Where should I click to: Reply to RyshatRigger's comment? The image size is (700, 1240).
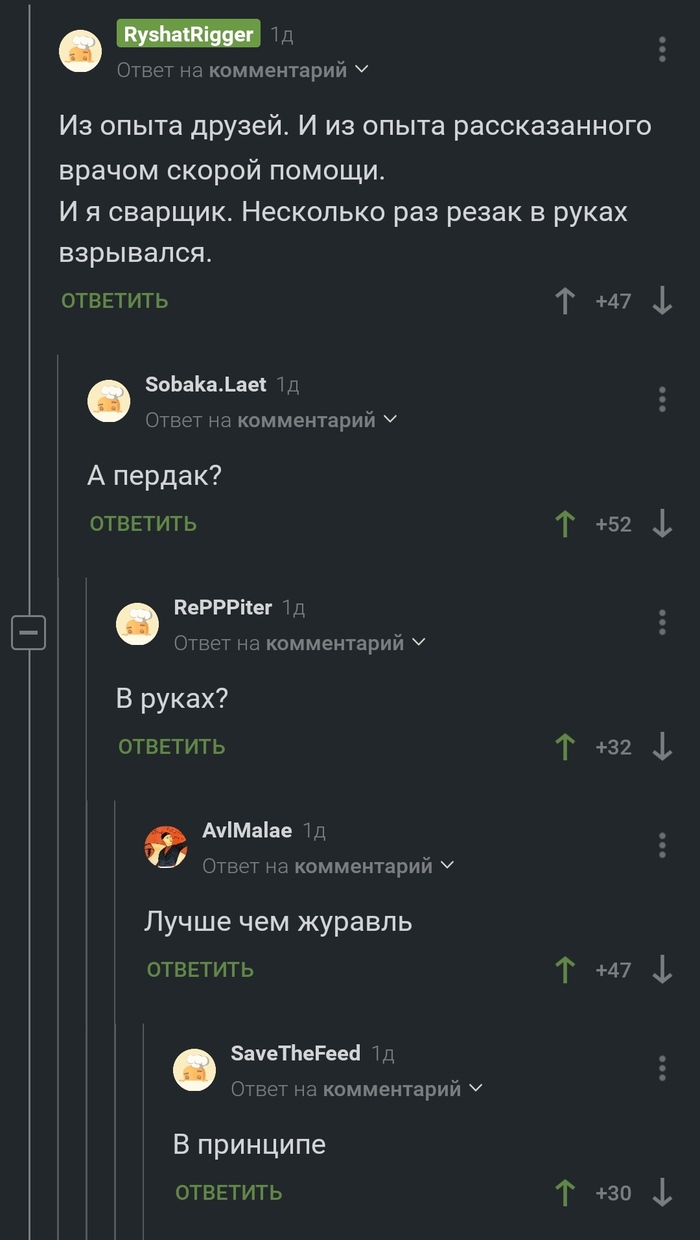pyautogui.click(x=115, y=301)
